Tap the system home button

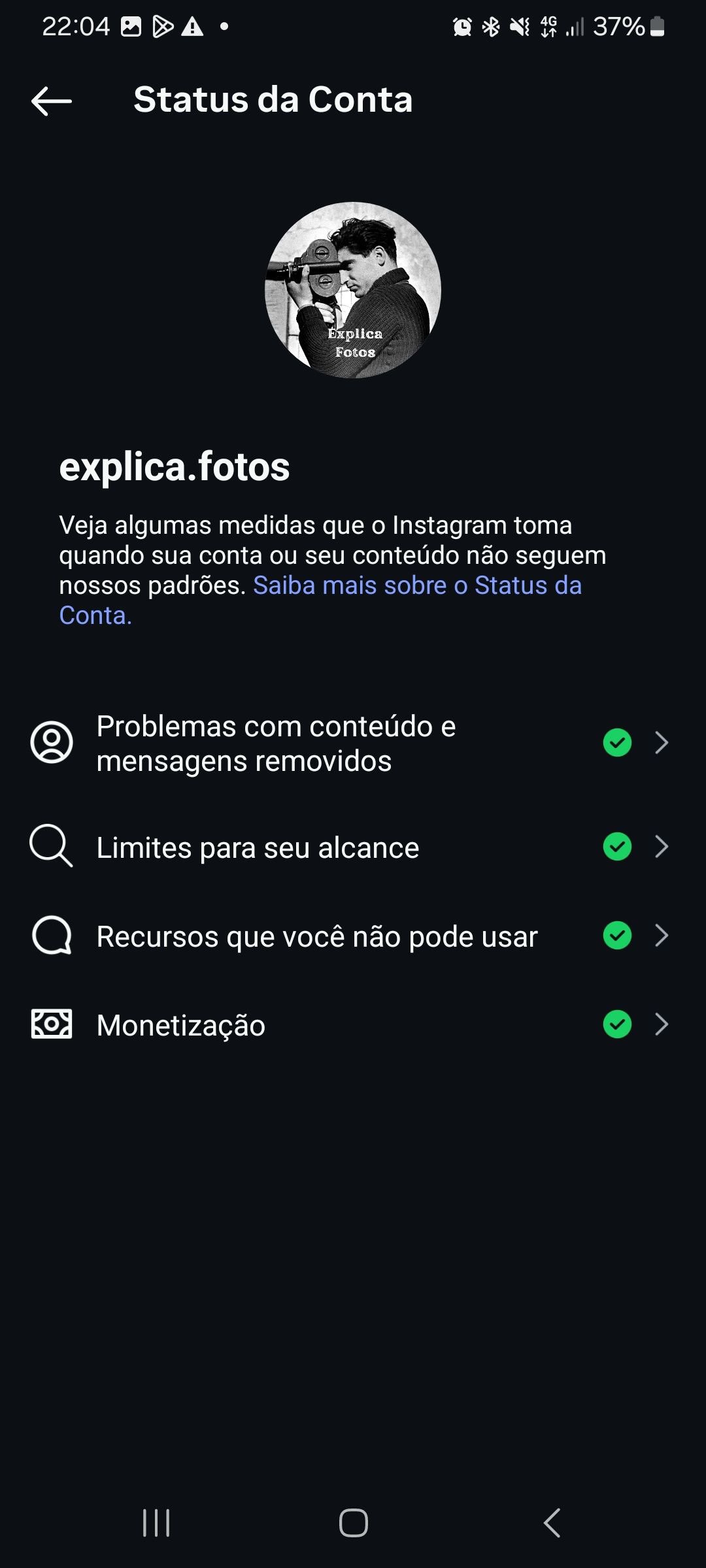coord(353,1523)
